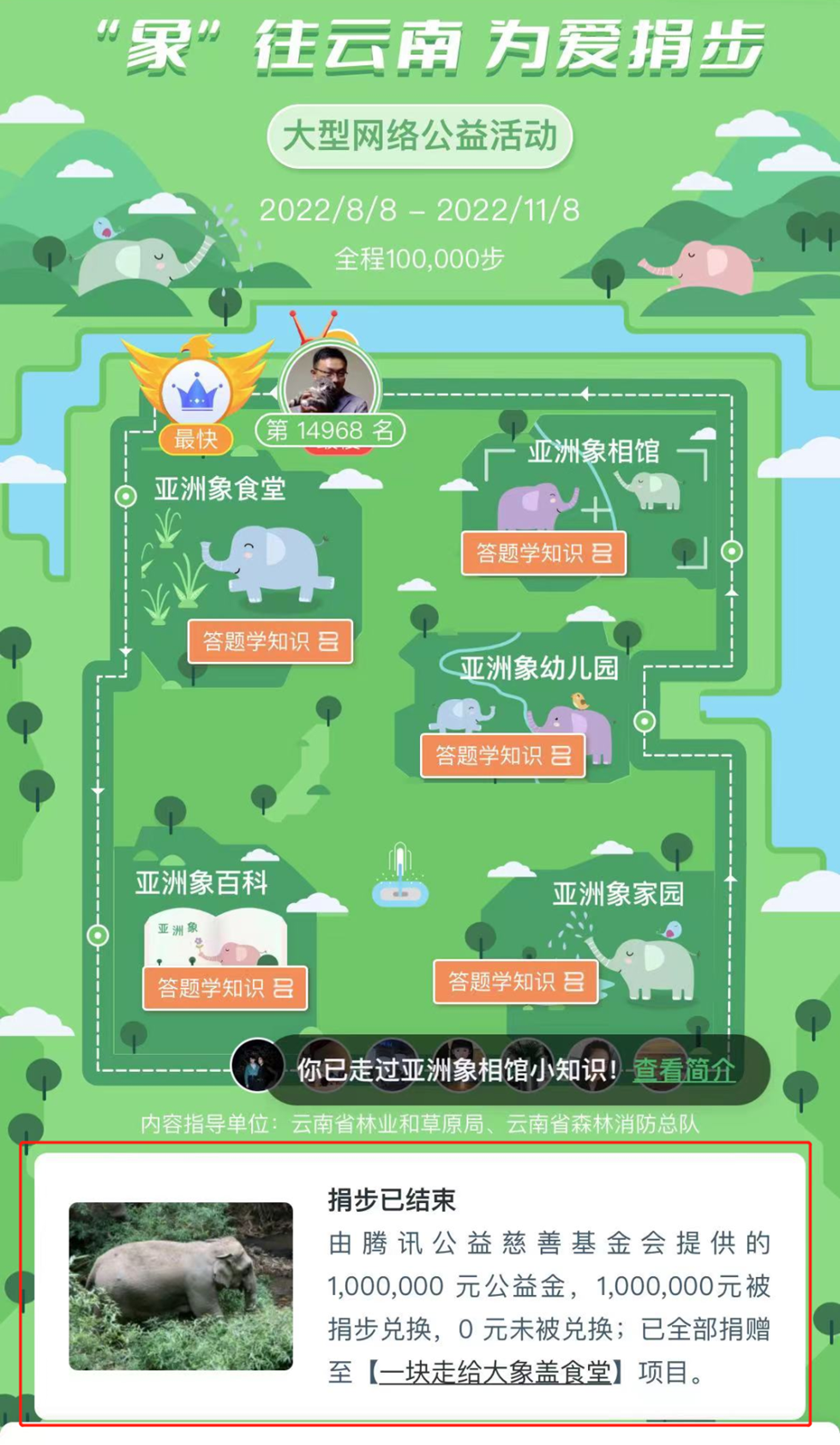Open the 亚洲象百科 quiz button
Screen dimensions: 840x1445
point(225,988)
